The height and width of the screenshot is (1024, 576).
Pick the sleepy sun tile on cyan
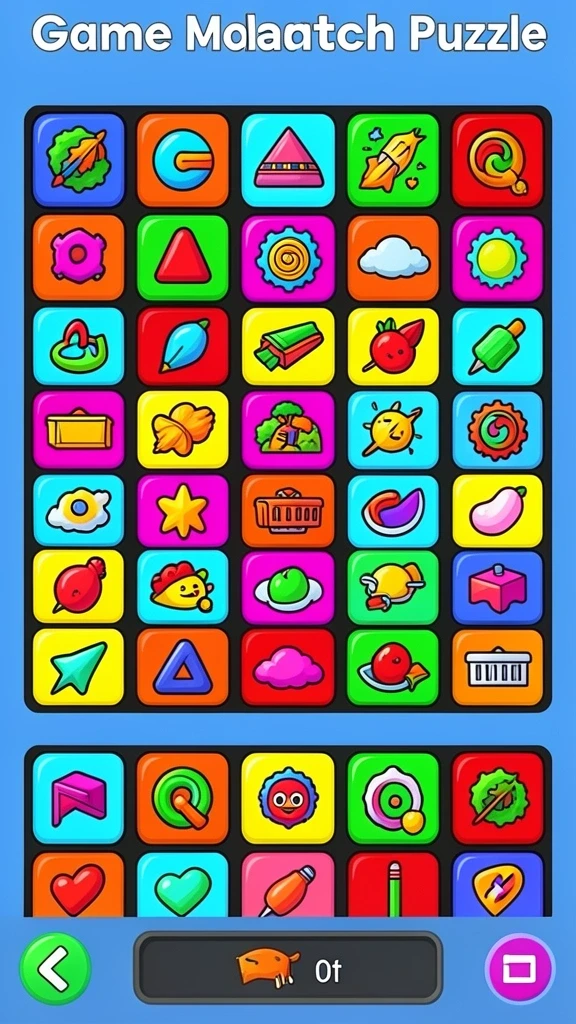pyautogui.click(x=393, y=430)
